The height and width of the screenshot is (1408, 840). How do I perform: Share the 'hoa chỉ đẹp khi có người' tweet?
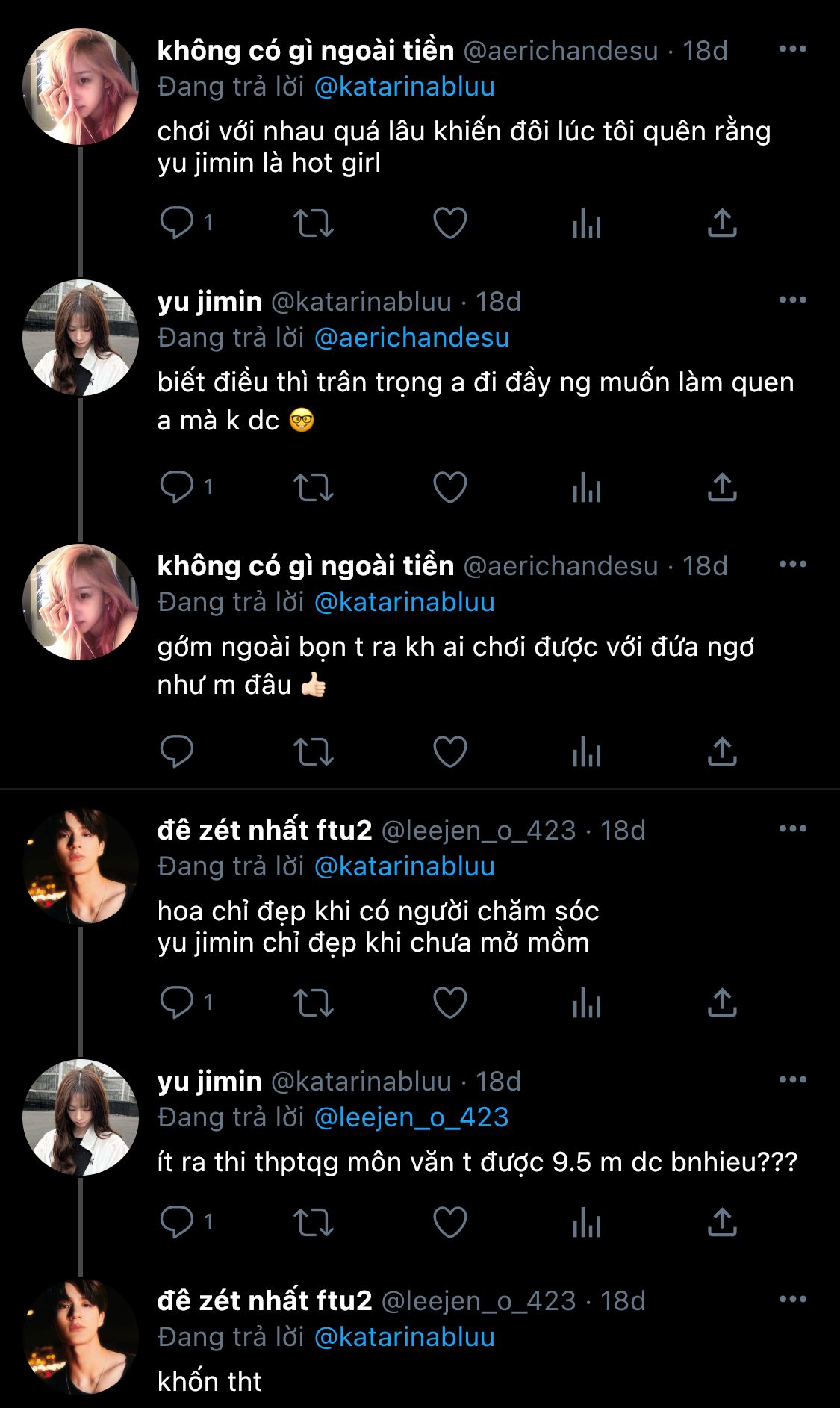(721, 1002)
